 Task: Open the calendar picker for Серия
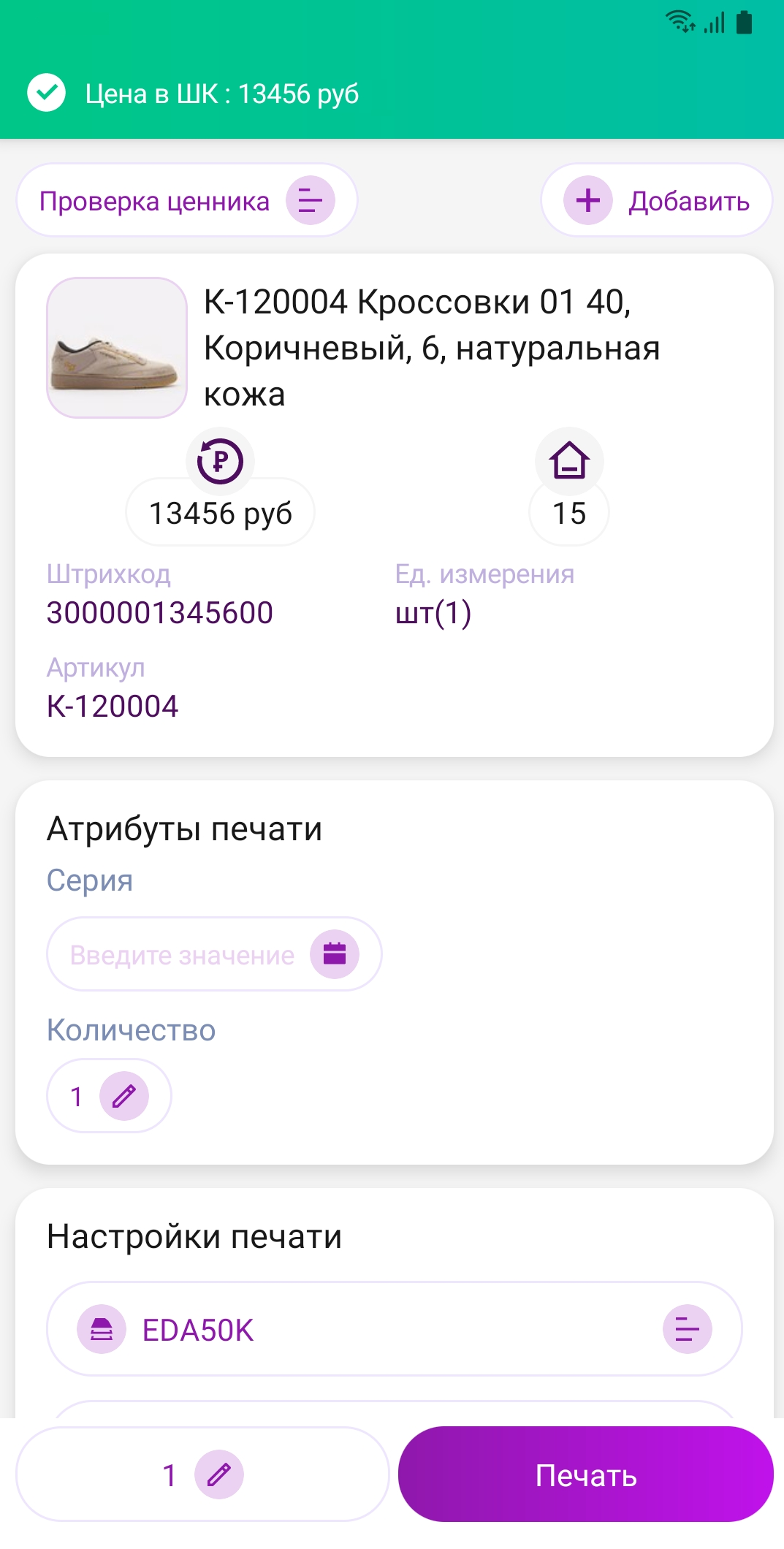(335, 954)
